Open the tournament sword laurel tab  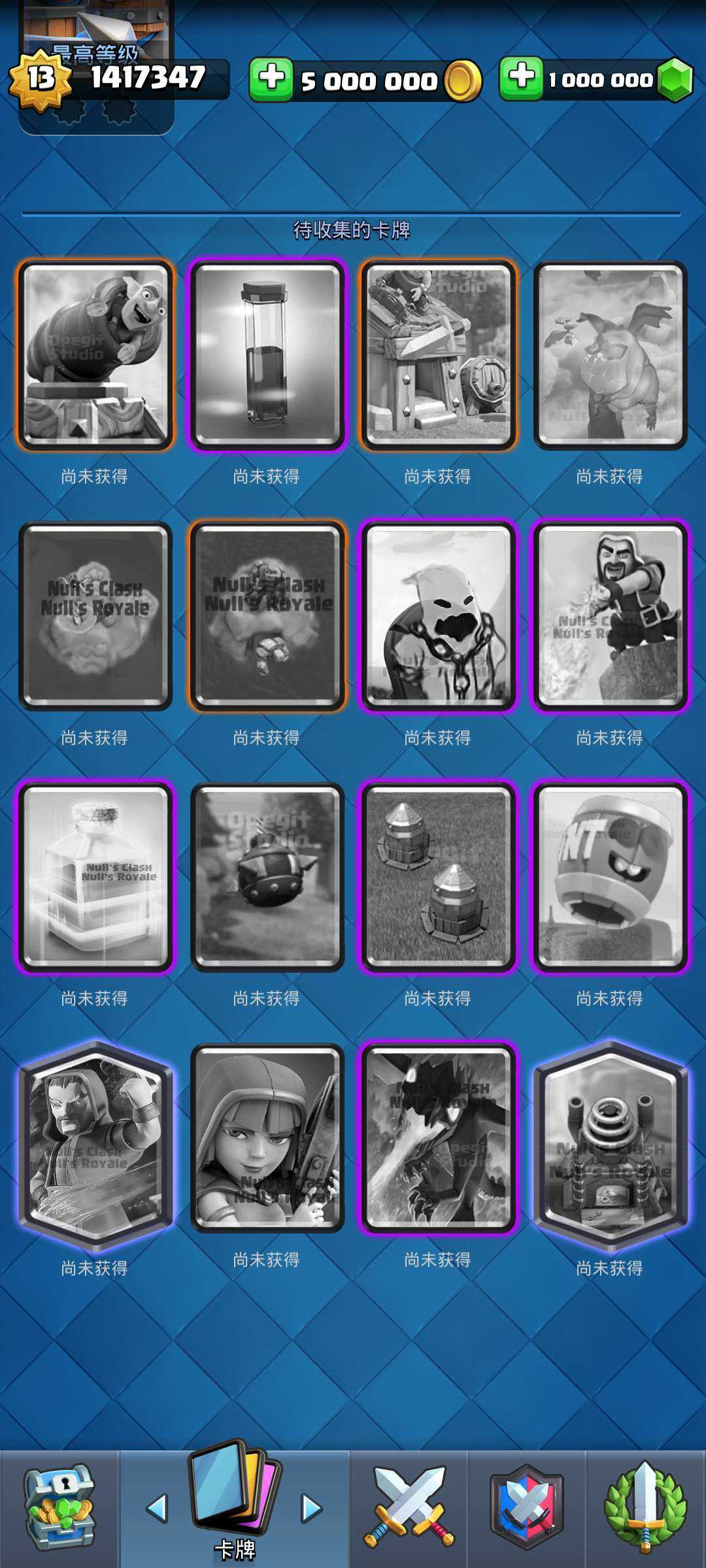pos(645,1508)
